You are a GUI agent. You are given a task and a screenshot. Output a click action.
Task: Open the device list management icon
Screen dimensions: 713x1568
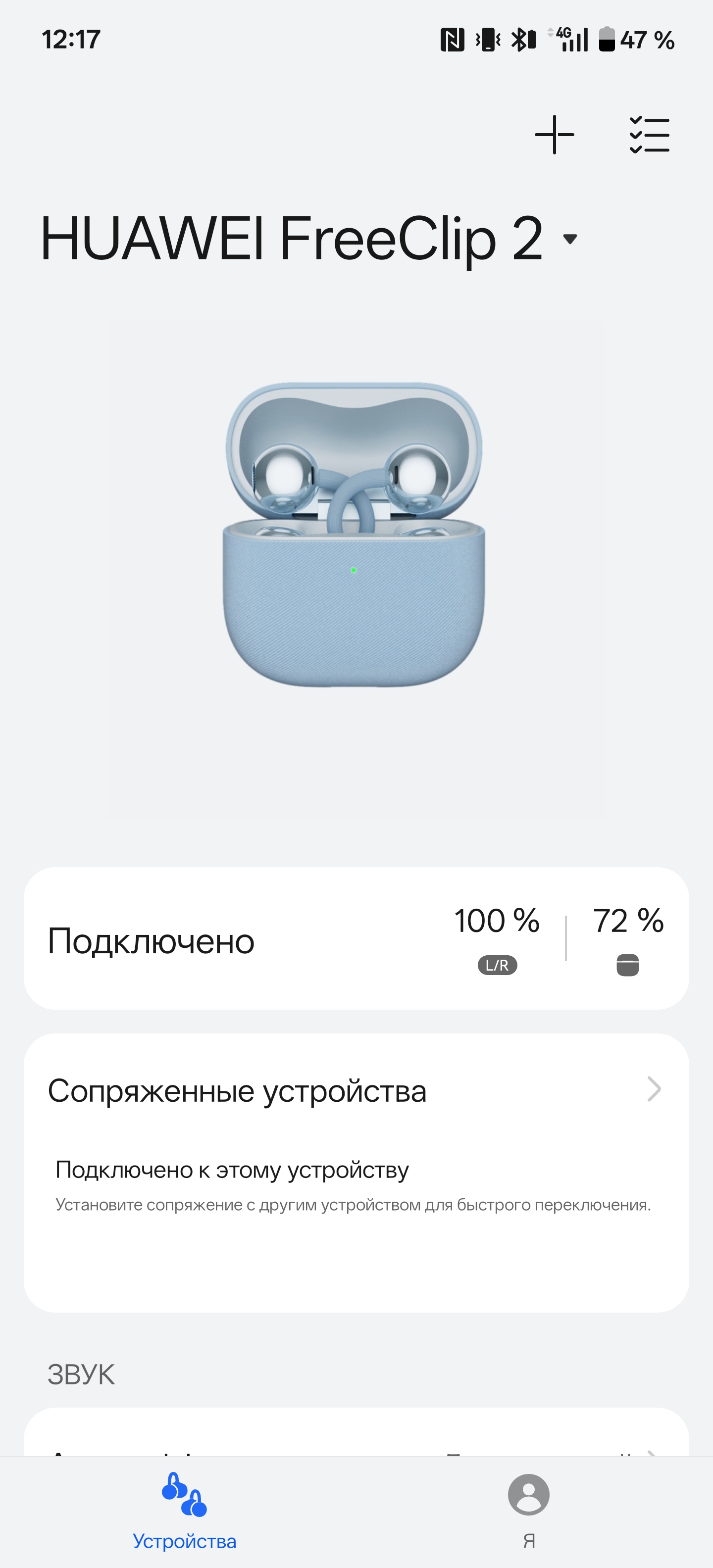pyautogui.click(x=649, y=135)
